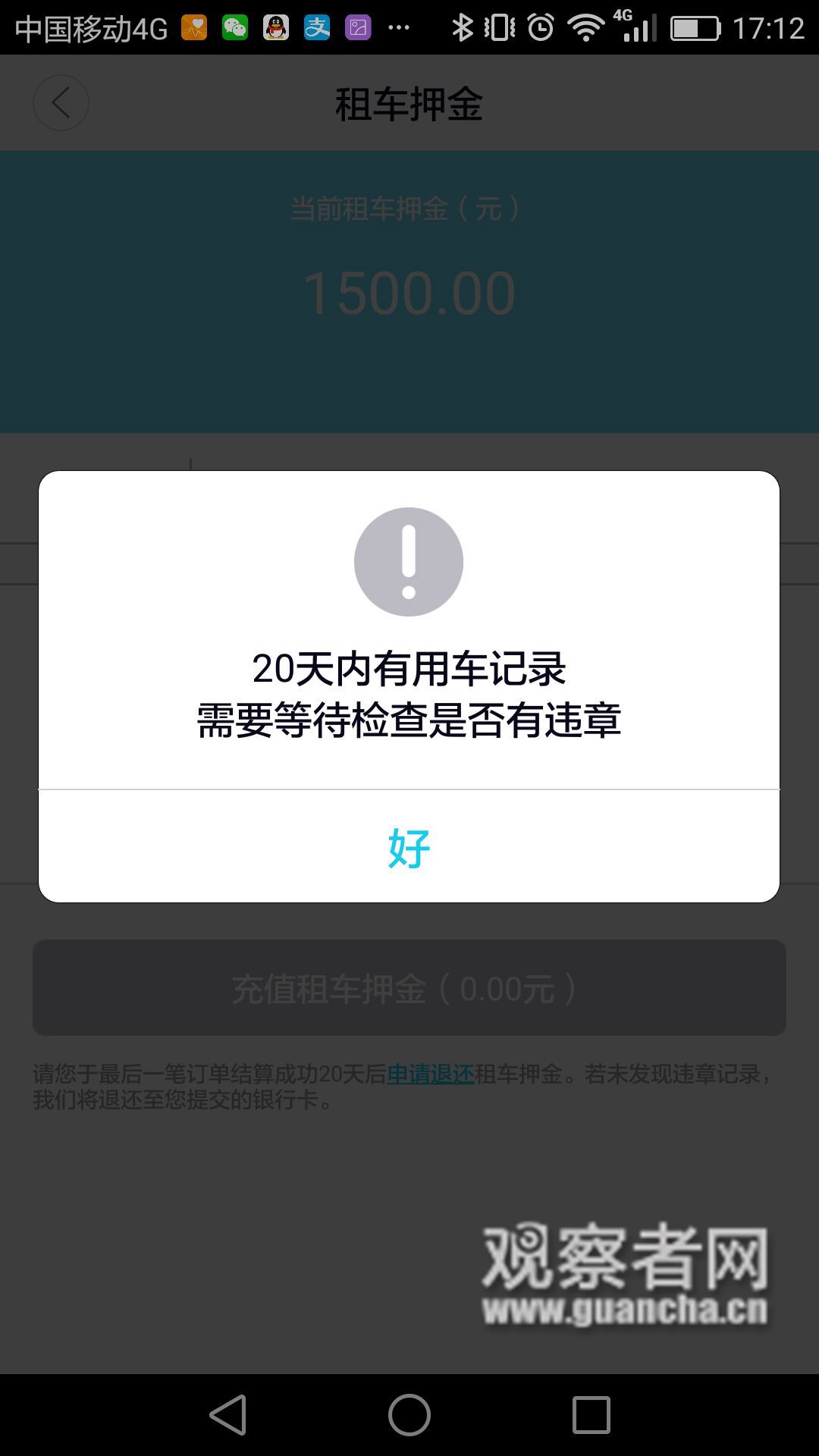Tap the system home button

click(x=409, y=1415)
